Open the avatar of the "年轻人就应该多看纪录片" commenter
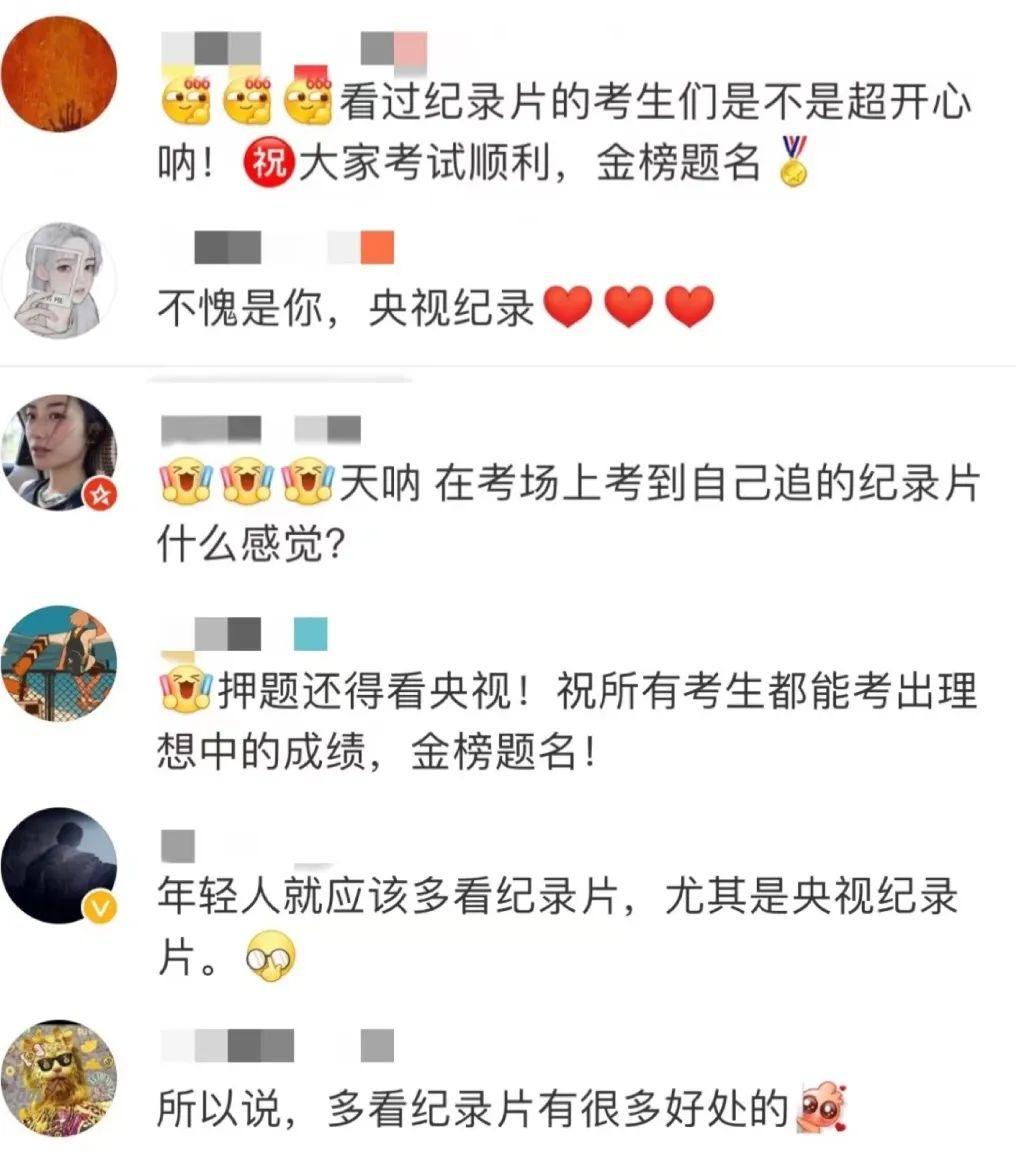 [x=58, y=866]
